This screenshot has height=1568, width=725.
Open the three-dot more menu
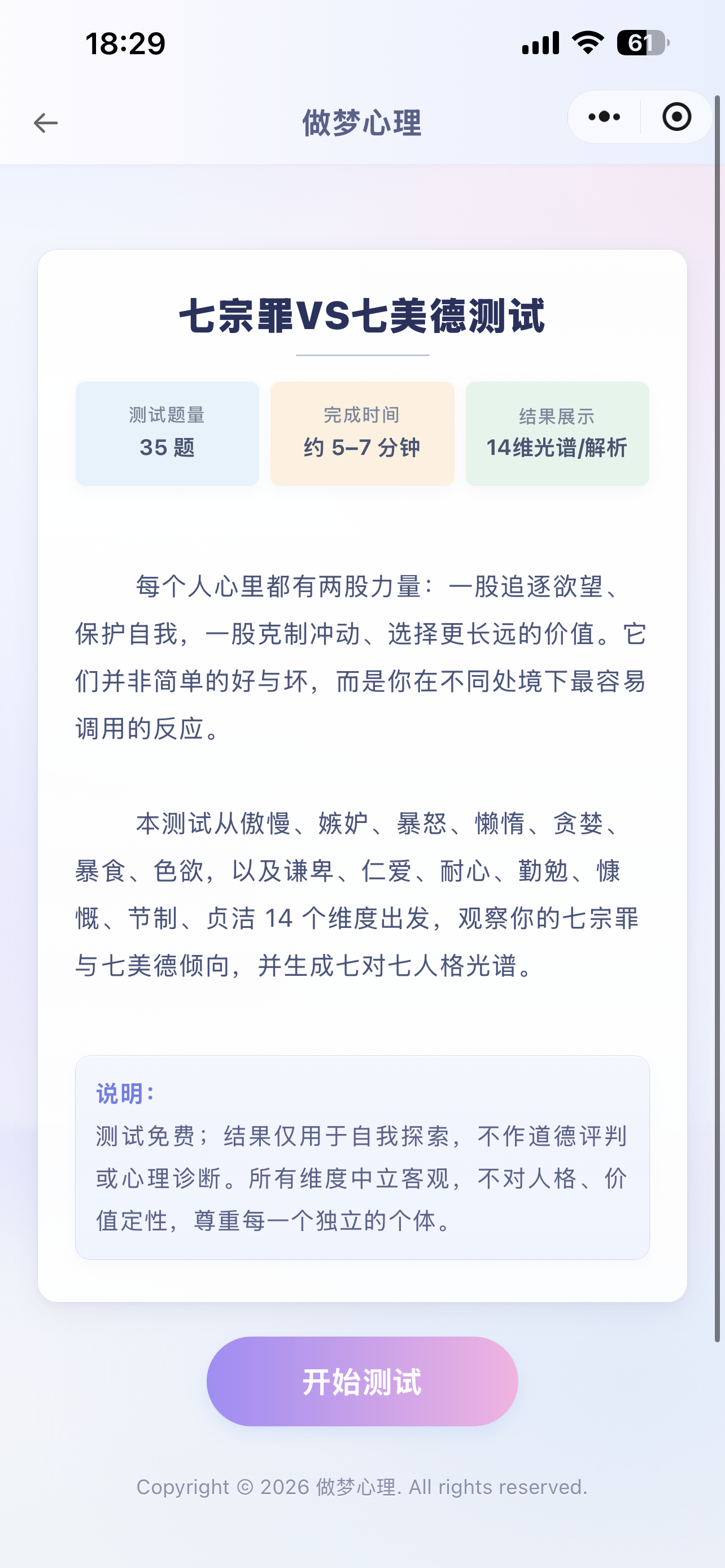point(604,117)
